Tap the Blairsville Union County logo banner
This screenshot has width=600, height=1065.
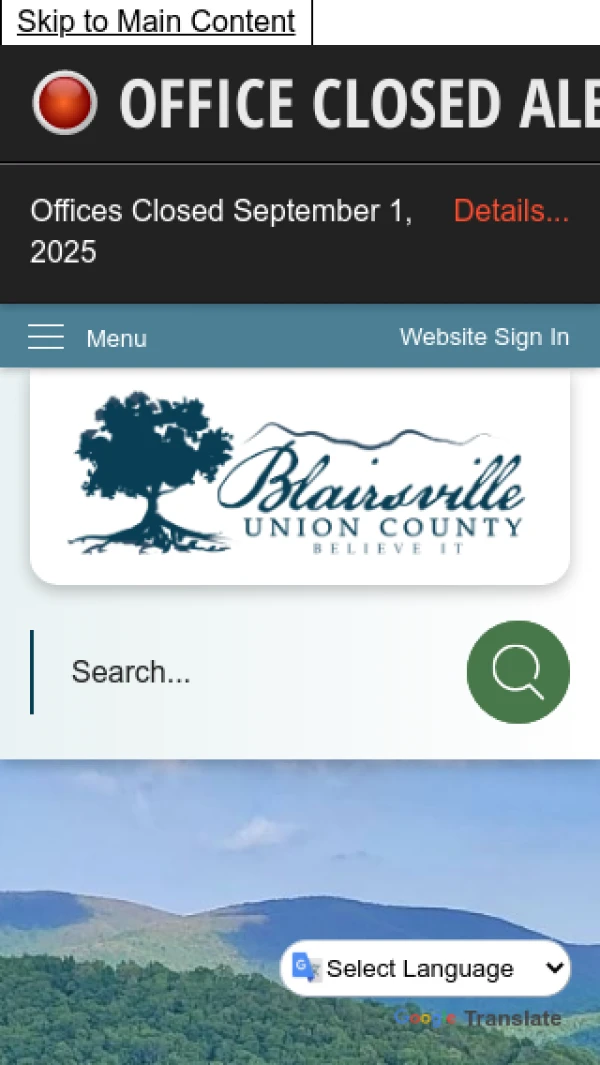(300, 477)
